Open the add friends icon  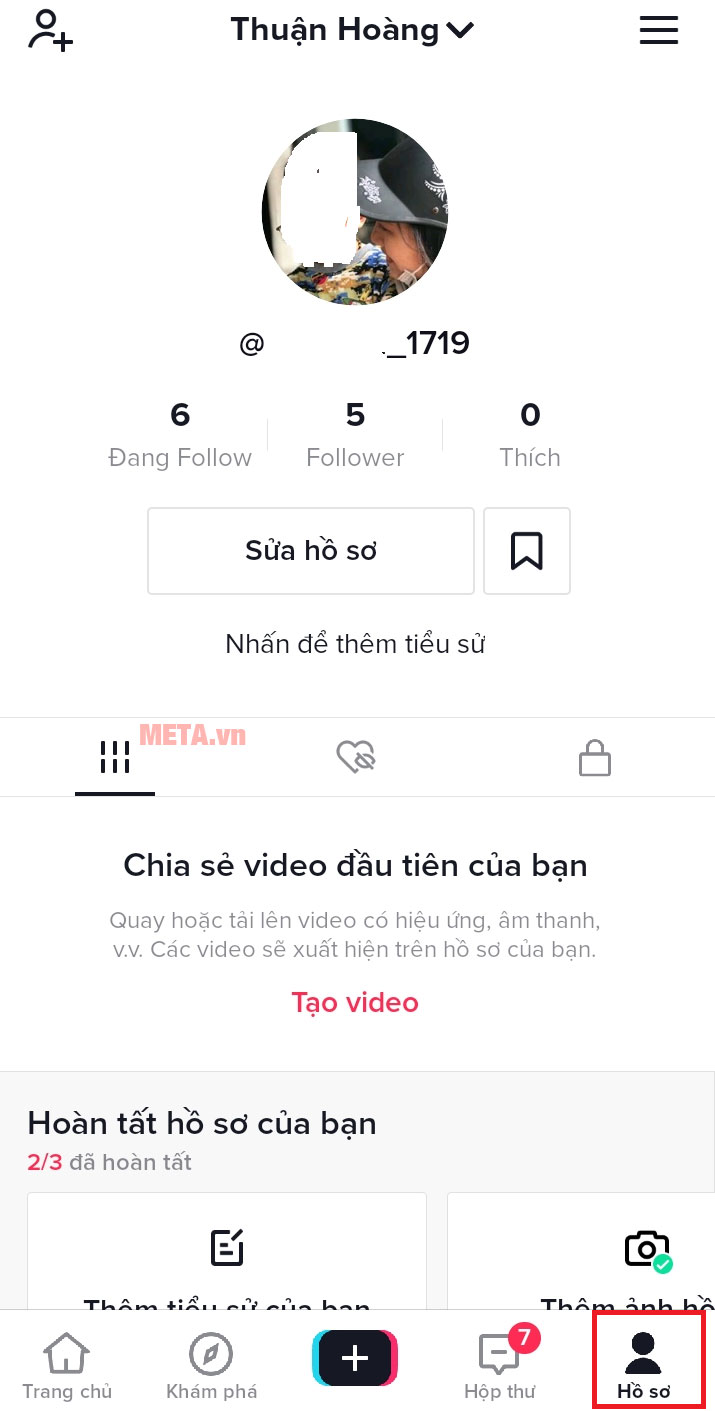[49, 30]
